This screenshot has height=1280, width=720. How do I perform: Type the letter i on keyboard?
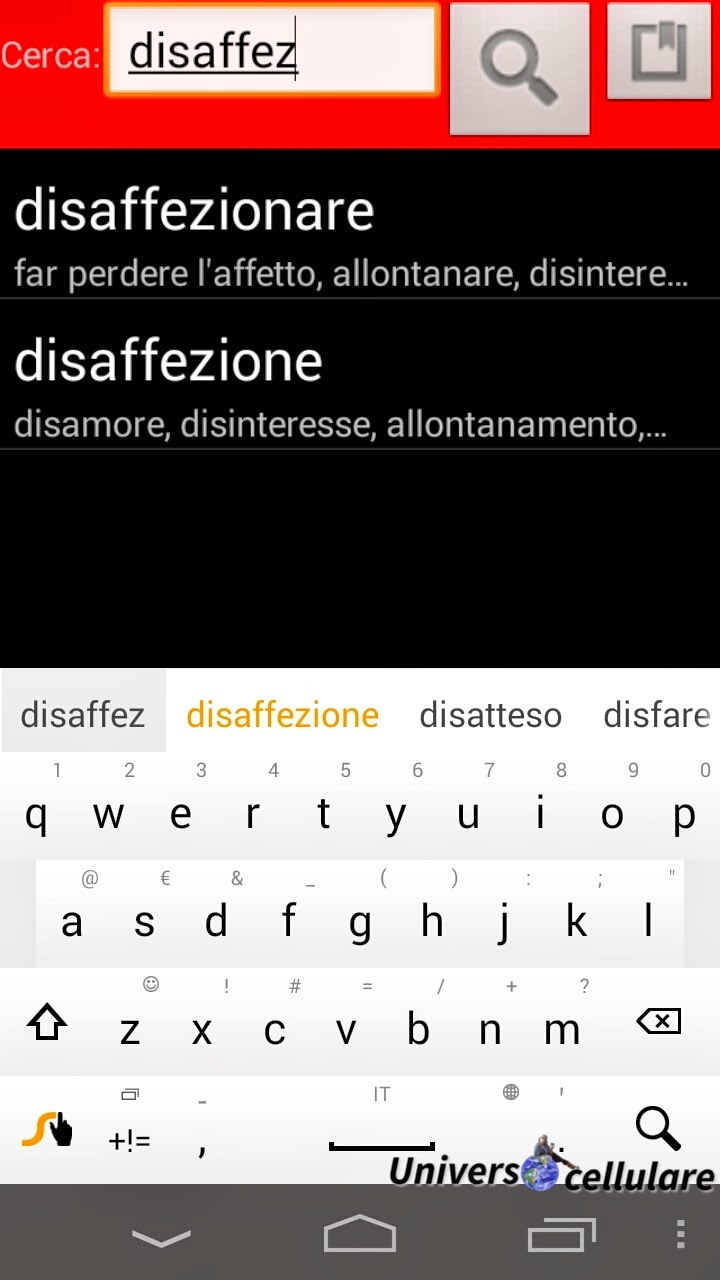(x=540, y=815)
